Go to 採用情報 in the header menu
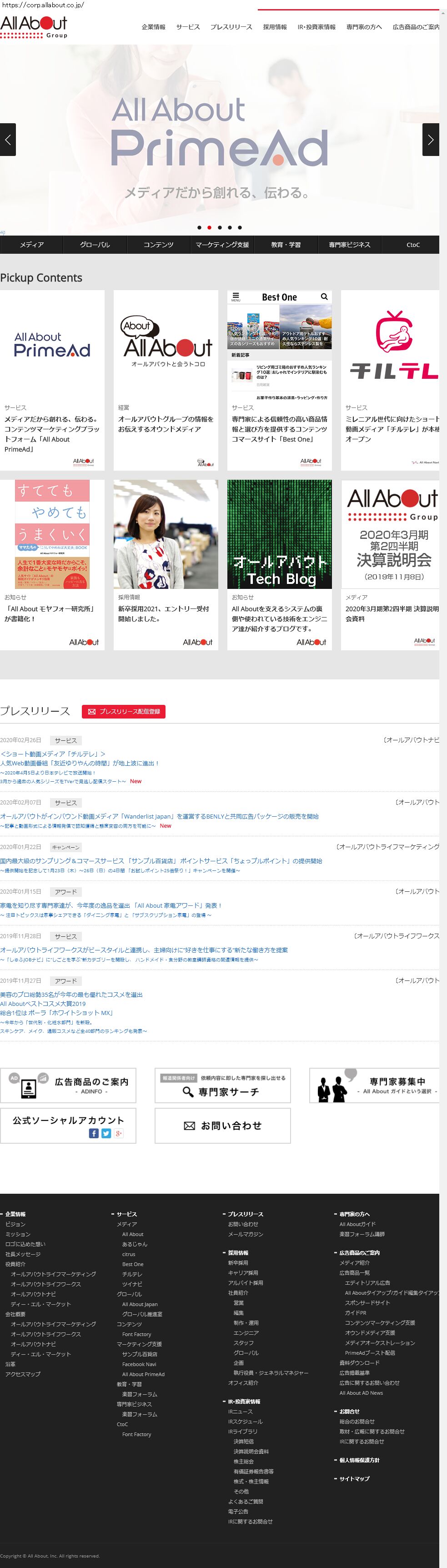 (x=275, y=27)
